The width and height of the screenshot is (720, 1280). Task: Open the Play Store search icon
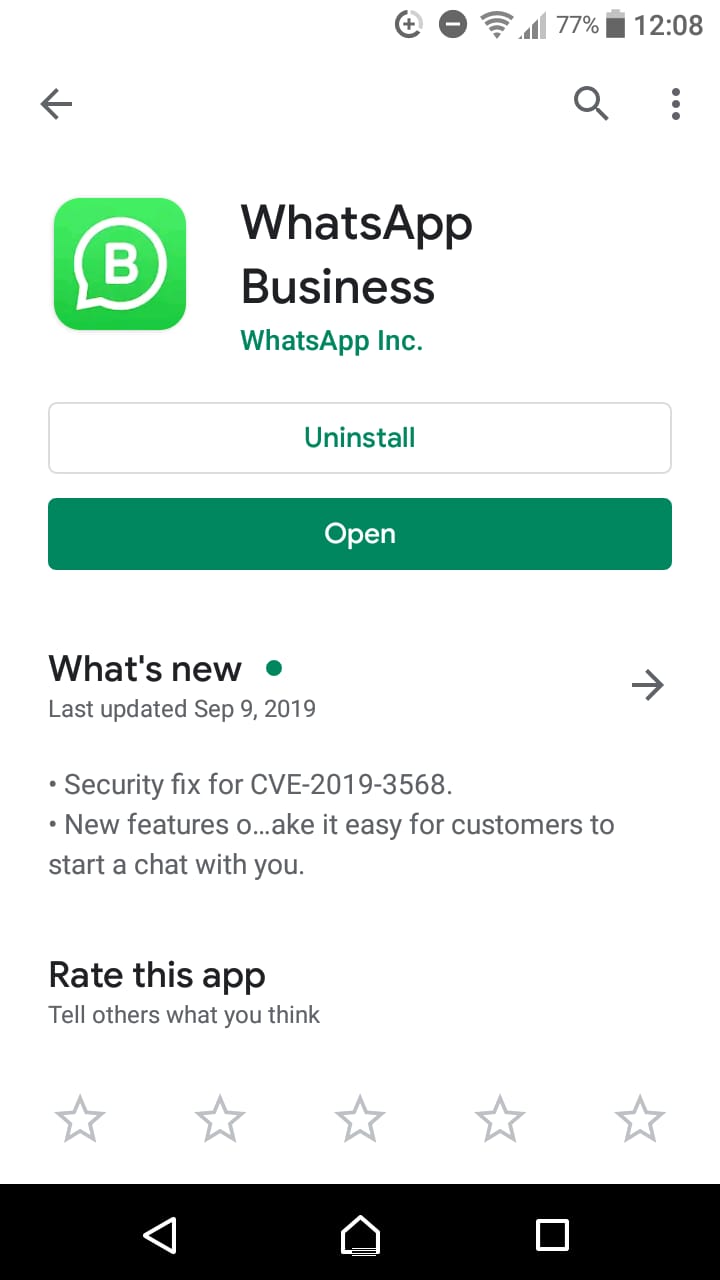[591, 103]
